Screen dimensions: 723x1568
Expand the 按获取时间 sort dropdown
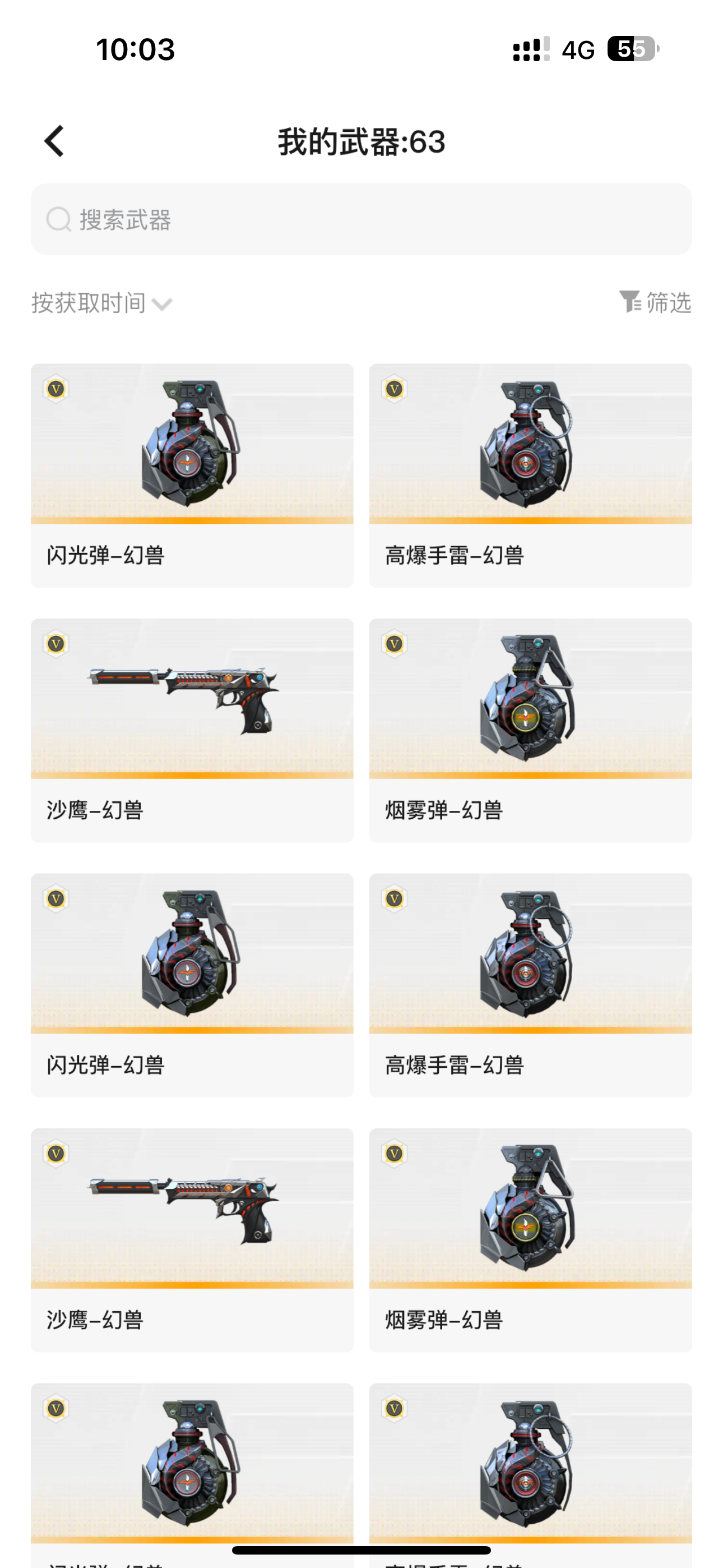[102, 303]
